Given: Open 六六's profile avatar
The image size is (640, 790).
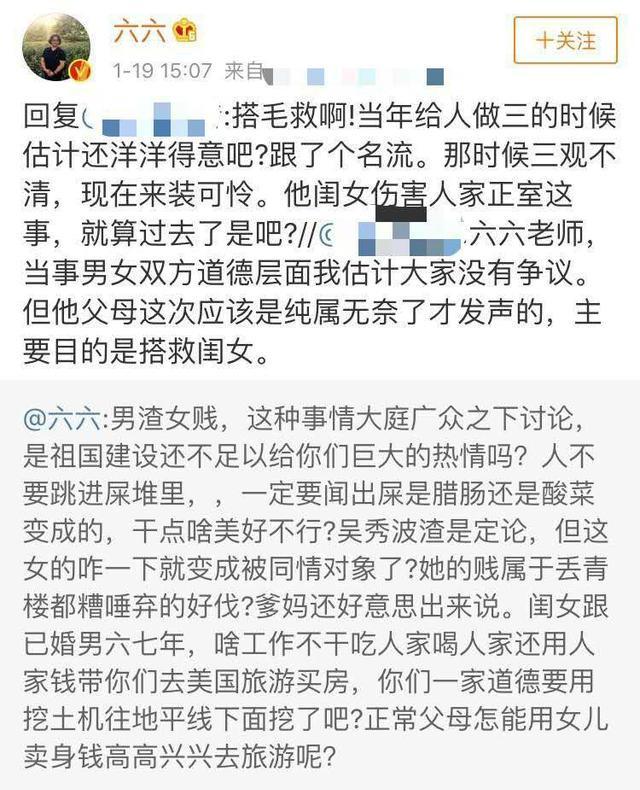Looking at the screenshot, I should point(52,47).
